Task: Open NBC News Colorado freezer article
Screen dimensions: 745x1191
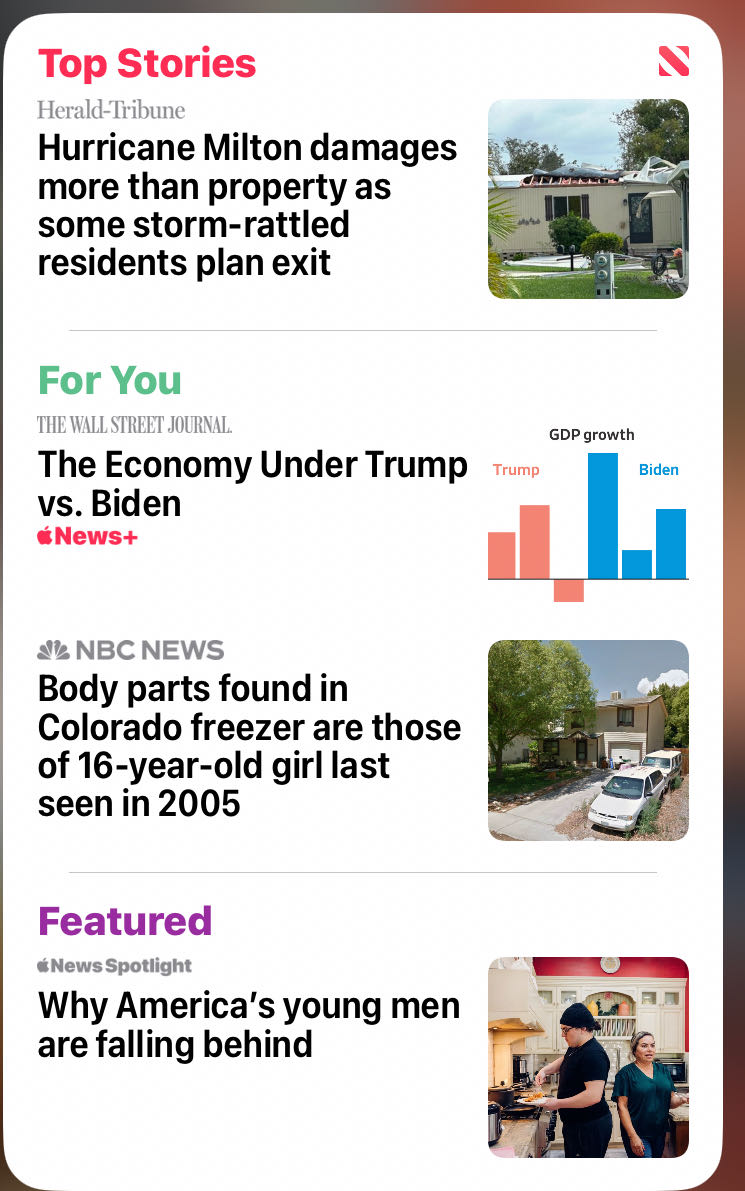Action: (249, 746)
